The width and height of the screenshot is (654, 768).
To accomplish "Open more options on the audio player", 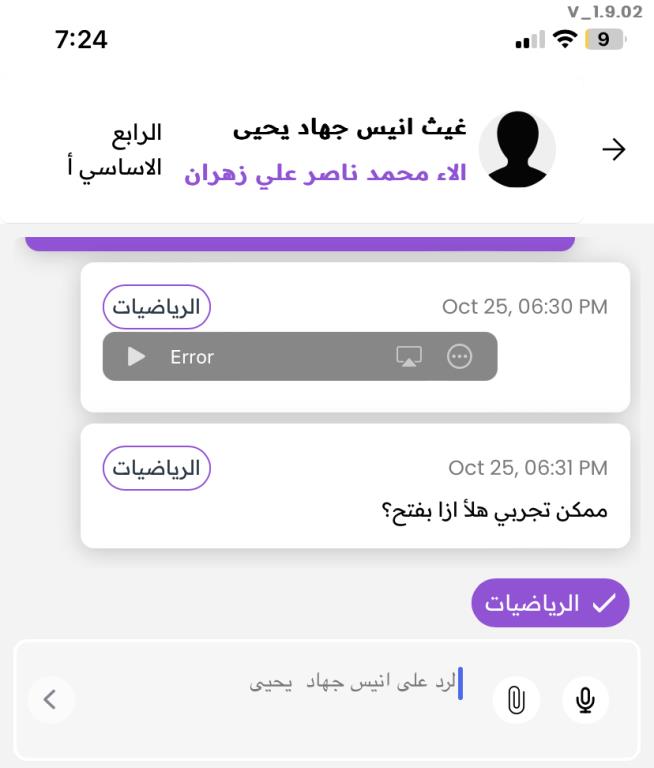I will pos(459,357).
